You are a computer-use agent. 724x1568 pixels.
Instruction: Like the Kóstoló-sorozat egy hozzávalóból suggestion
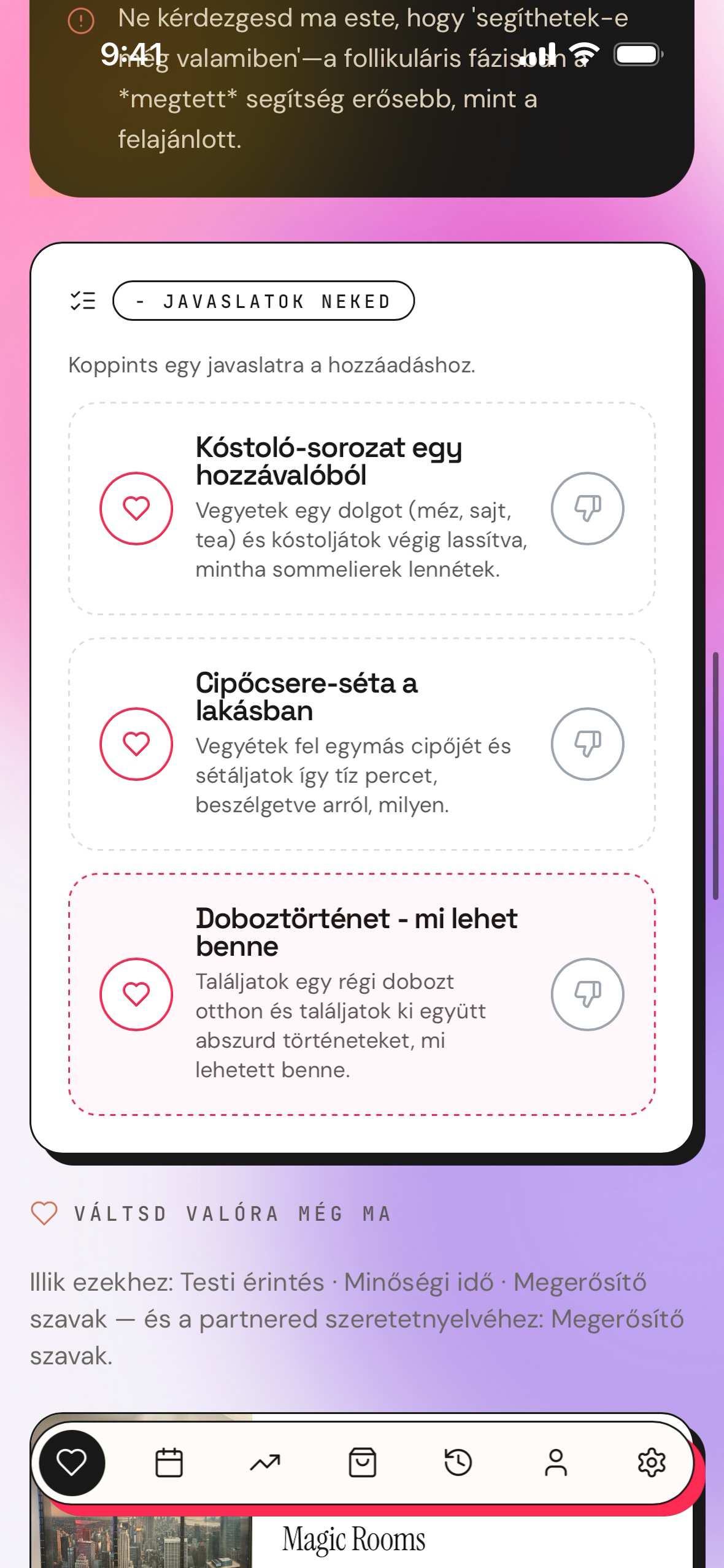(x=136, y=508)
